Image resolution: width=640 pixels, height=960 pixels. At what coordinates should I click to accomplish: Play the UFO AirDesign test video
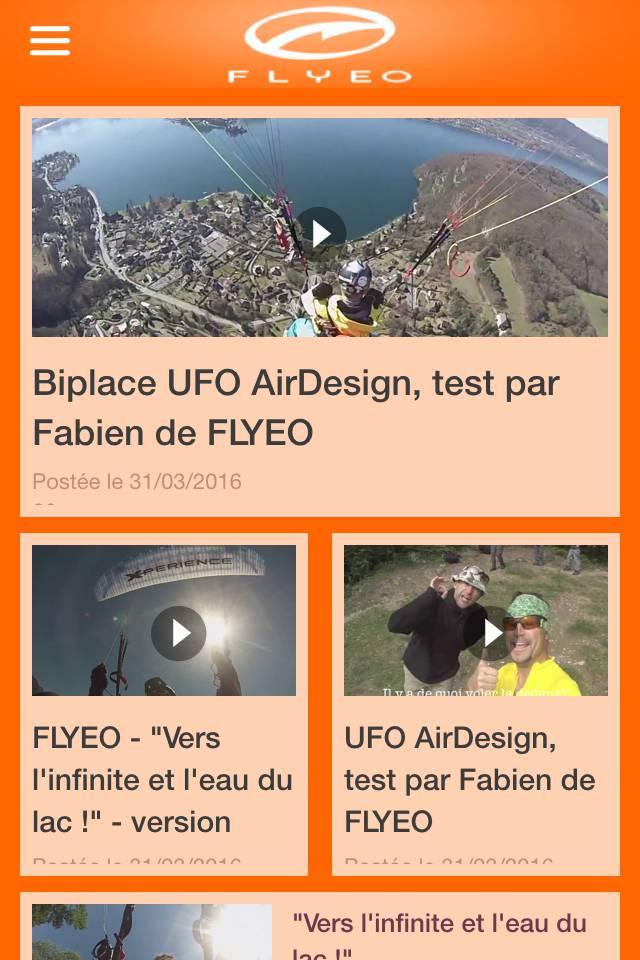(491, 632)
